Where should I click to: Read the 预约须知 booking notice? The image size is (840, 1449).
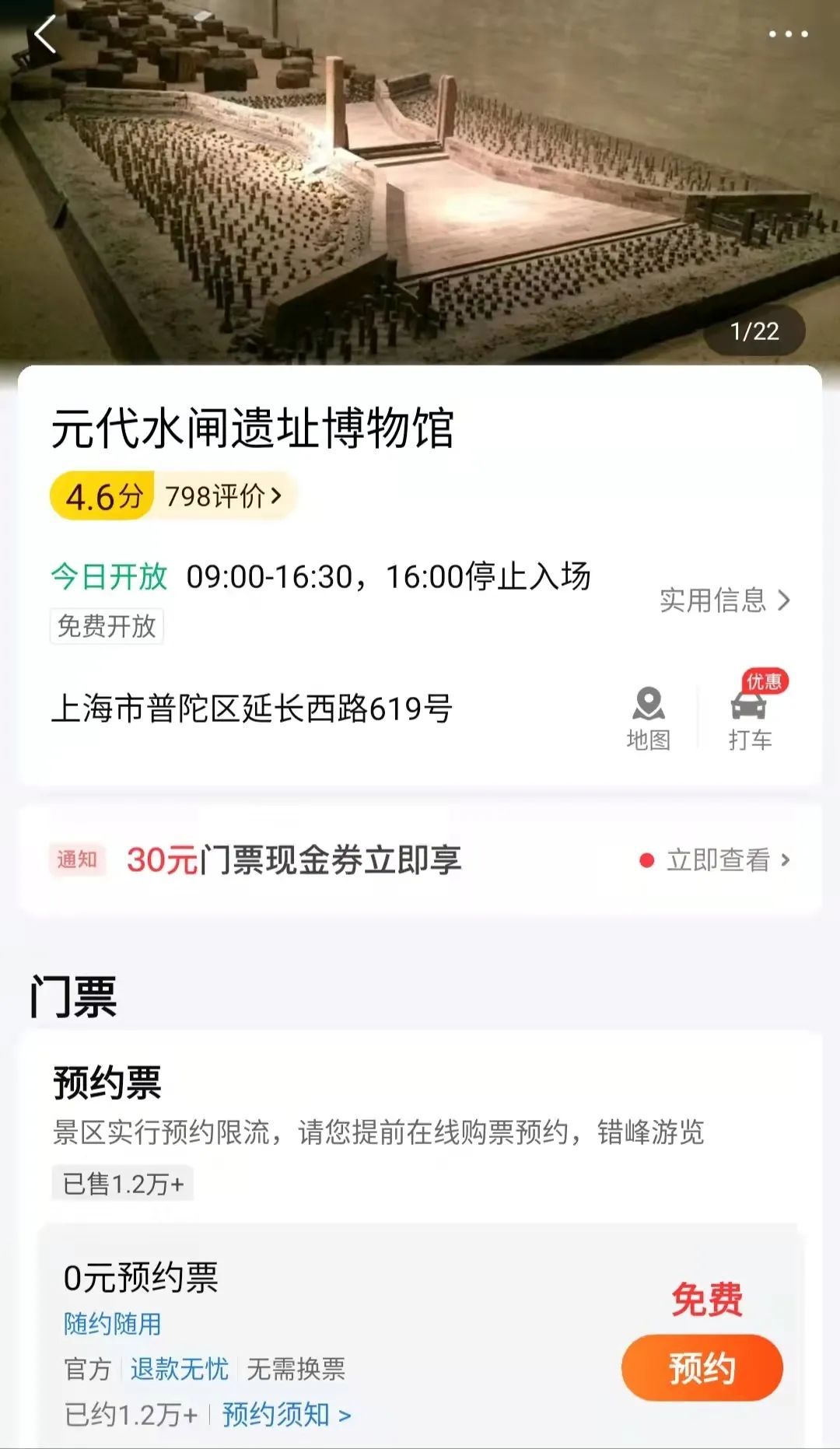286,1414
